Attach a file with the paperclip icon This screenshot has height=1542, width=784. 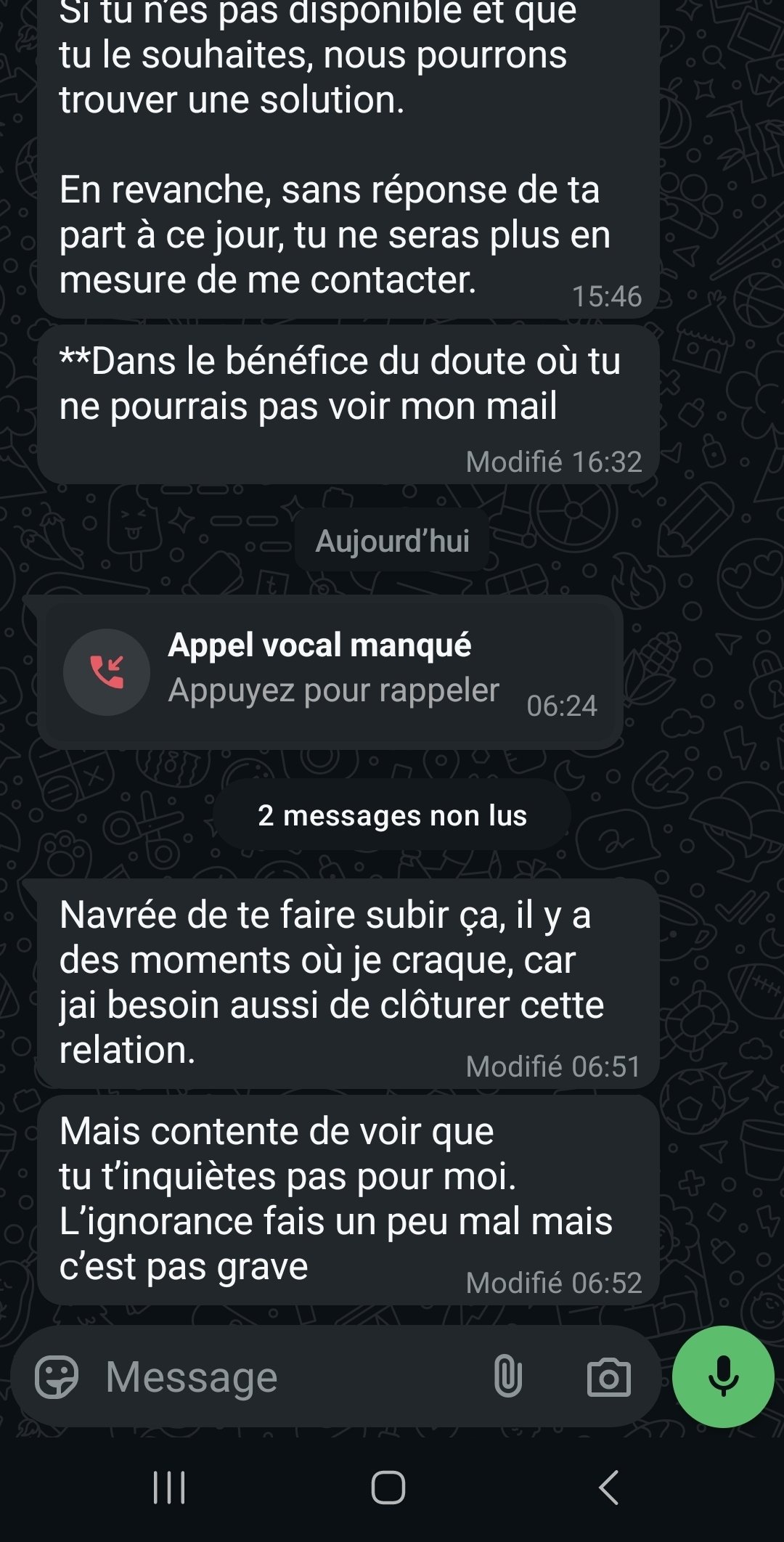[507, 1376]
